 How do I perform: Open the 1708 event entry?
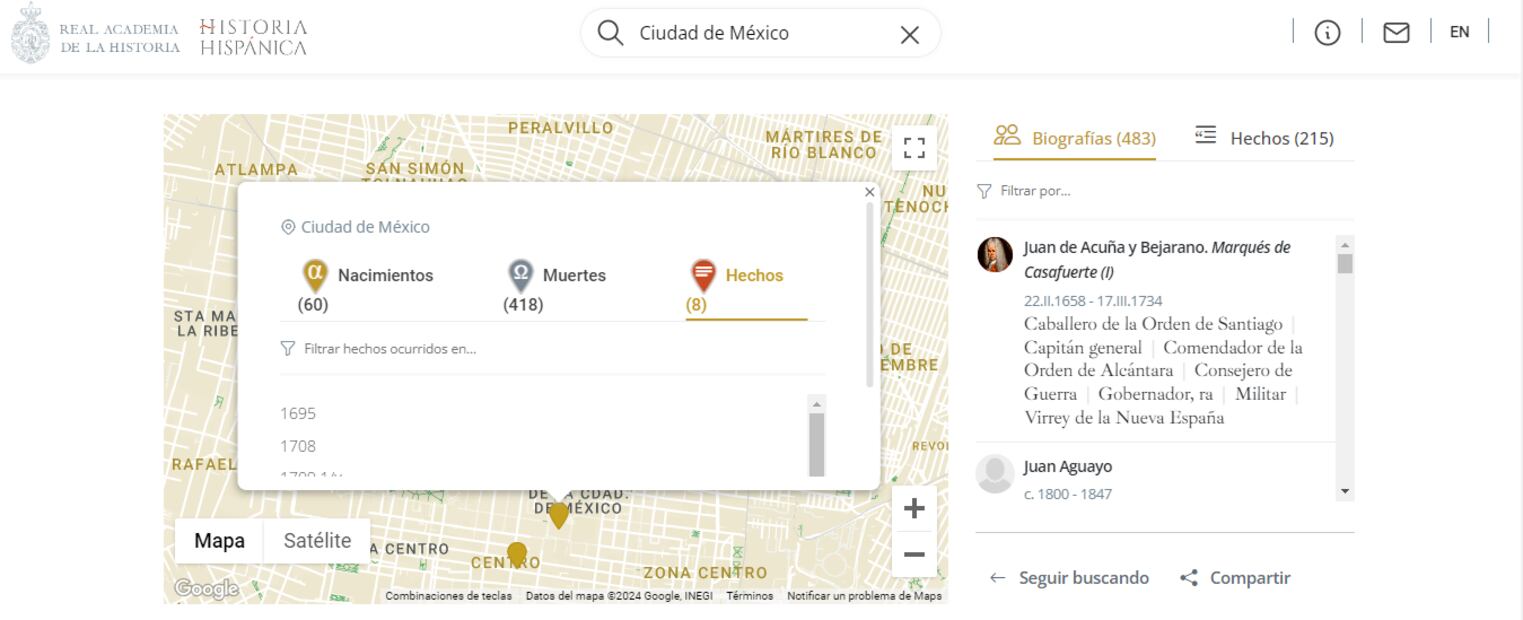point(298,446)
